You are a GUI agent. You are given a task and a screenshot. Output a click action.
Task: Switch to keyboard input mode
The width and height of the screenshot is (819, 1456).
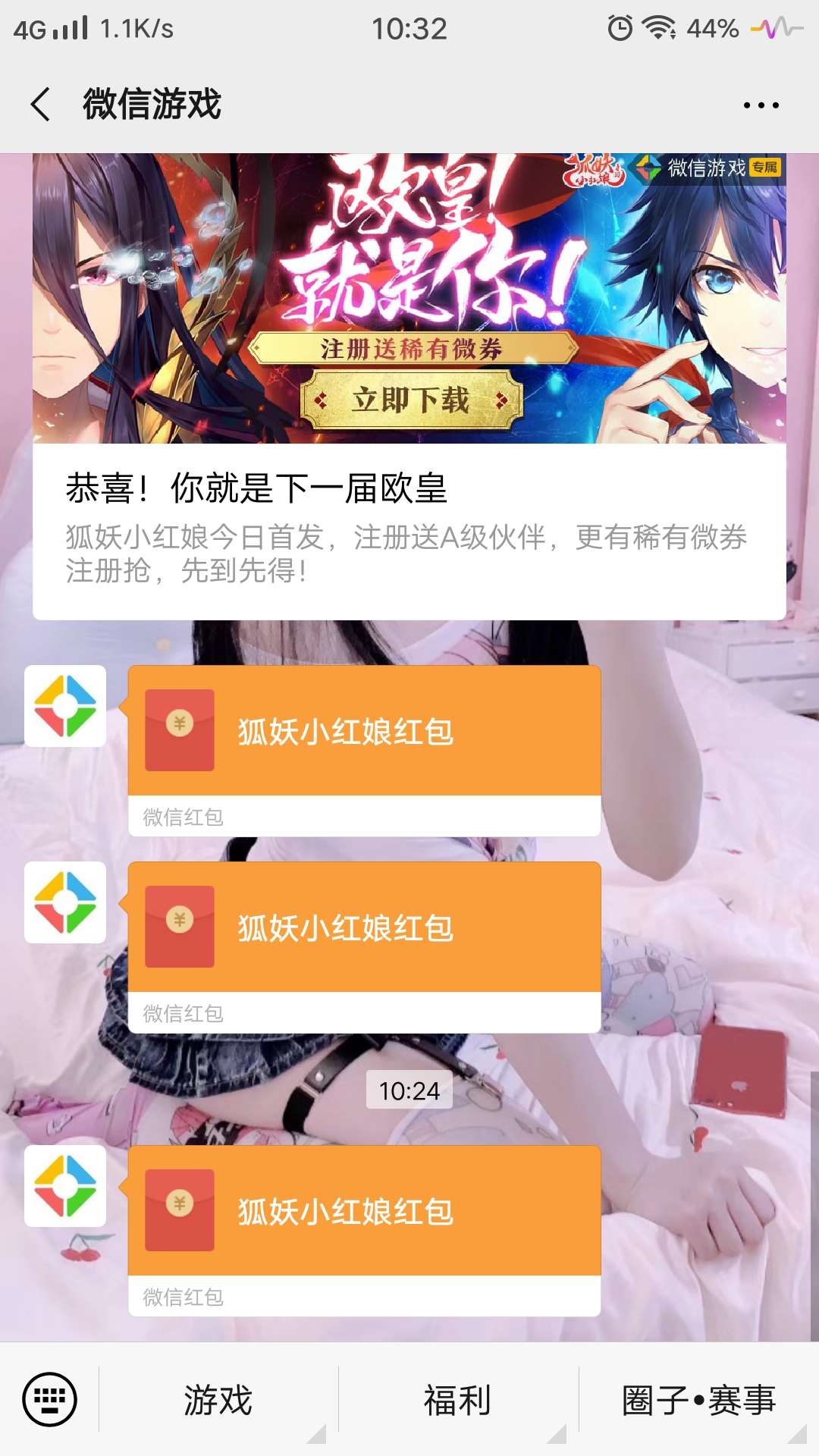[50, 1399]
